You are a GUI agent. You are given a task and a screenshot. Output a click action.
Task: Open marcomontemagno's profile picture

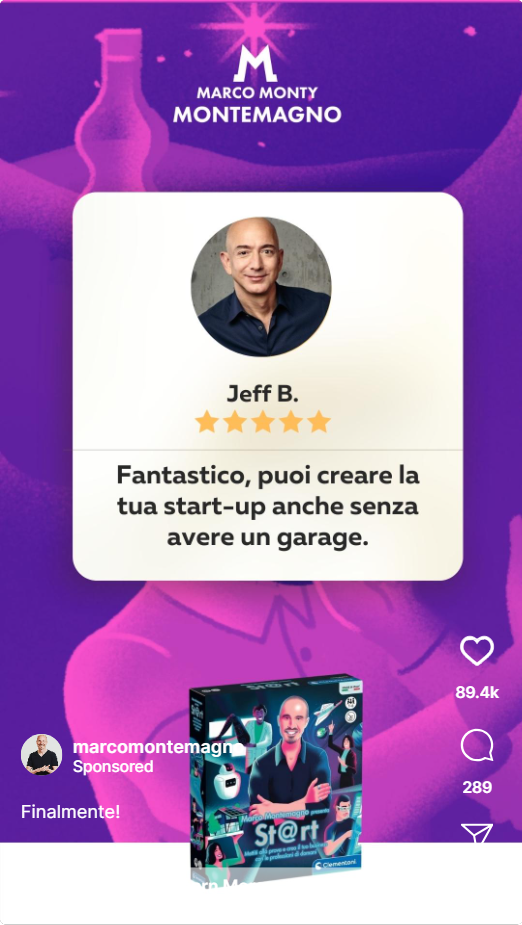coord(41,755)
